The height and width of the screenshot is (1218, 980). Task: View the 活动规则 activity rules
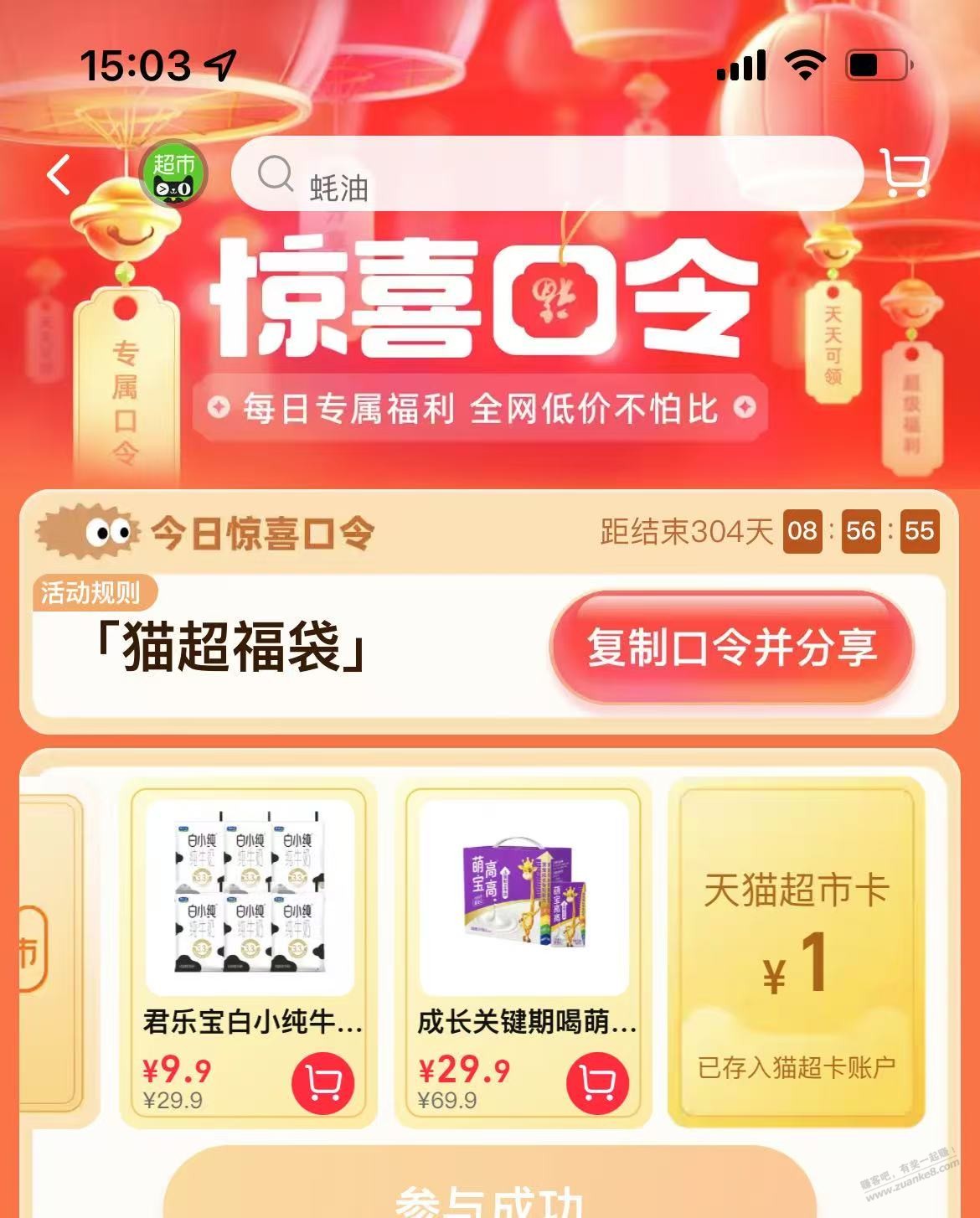tap(91, 592)
